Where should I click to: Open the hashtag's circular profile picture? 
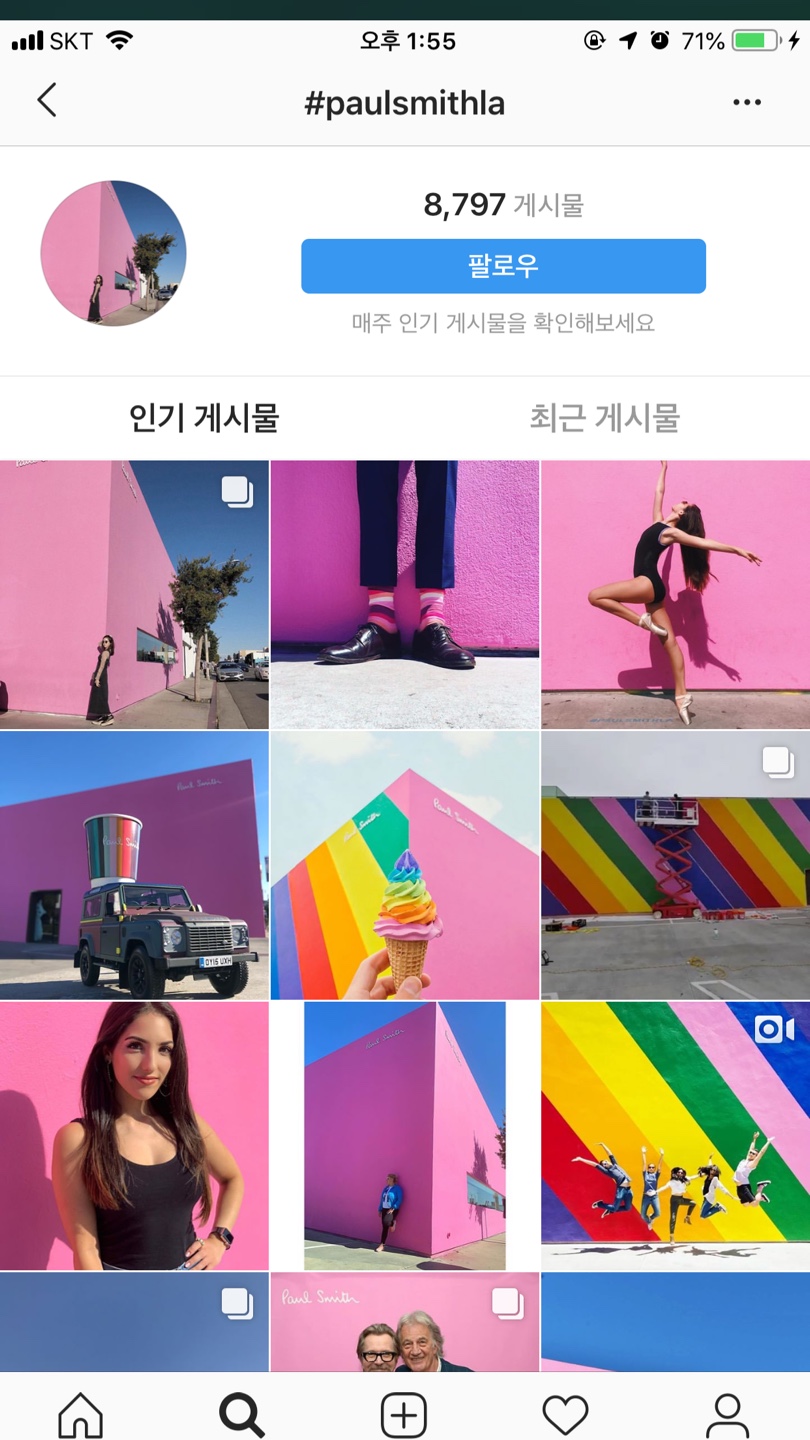point(113,253)
